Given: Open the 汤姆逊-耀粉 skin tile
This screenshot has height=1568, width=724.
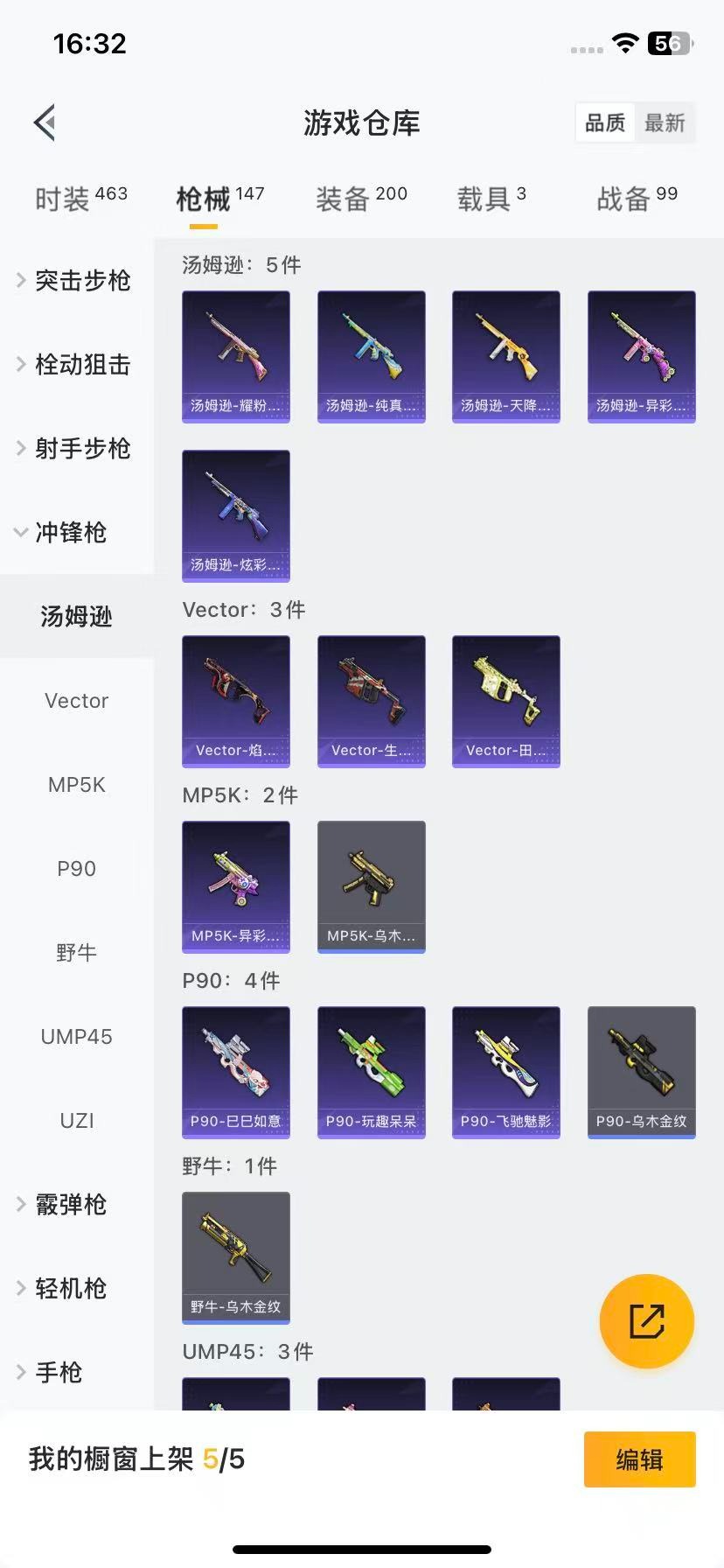Looking at the screenshot, I should pyautogui.click(x=236, y=356).
